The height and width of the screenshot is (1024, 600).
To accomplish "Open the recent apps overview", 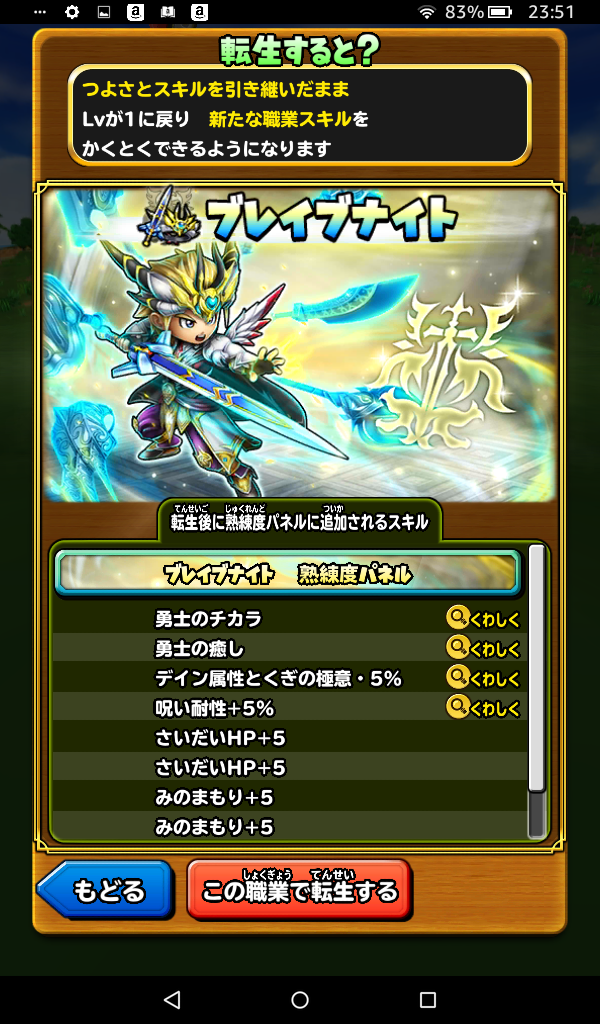I will click(428, 1000).
